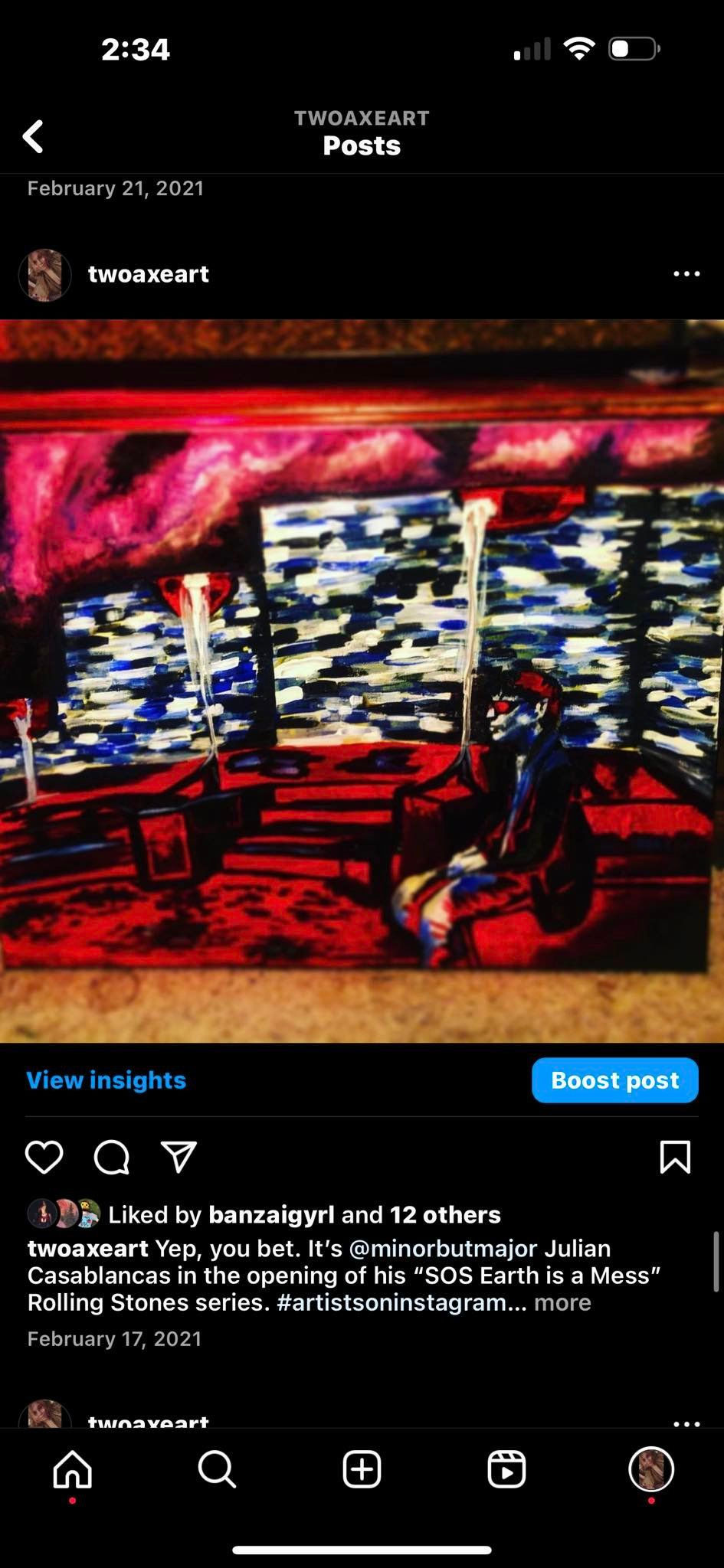Viewport: 724px width, 1568px height.
Task: Open twoaxeart profile from the post header
Action: tap(148, 274)
